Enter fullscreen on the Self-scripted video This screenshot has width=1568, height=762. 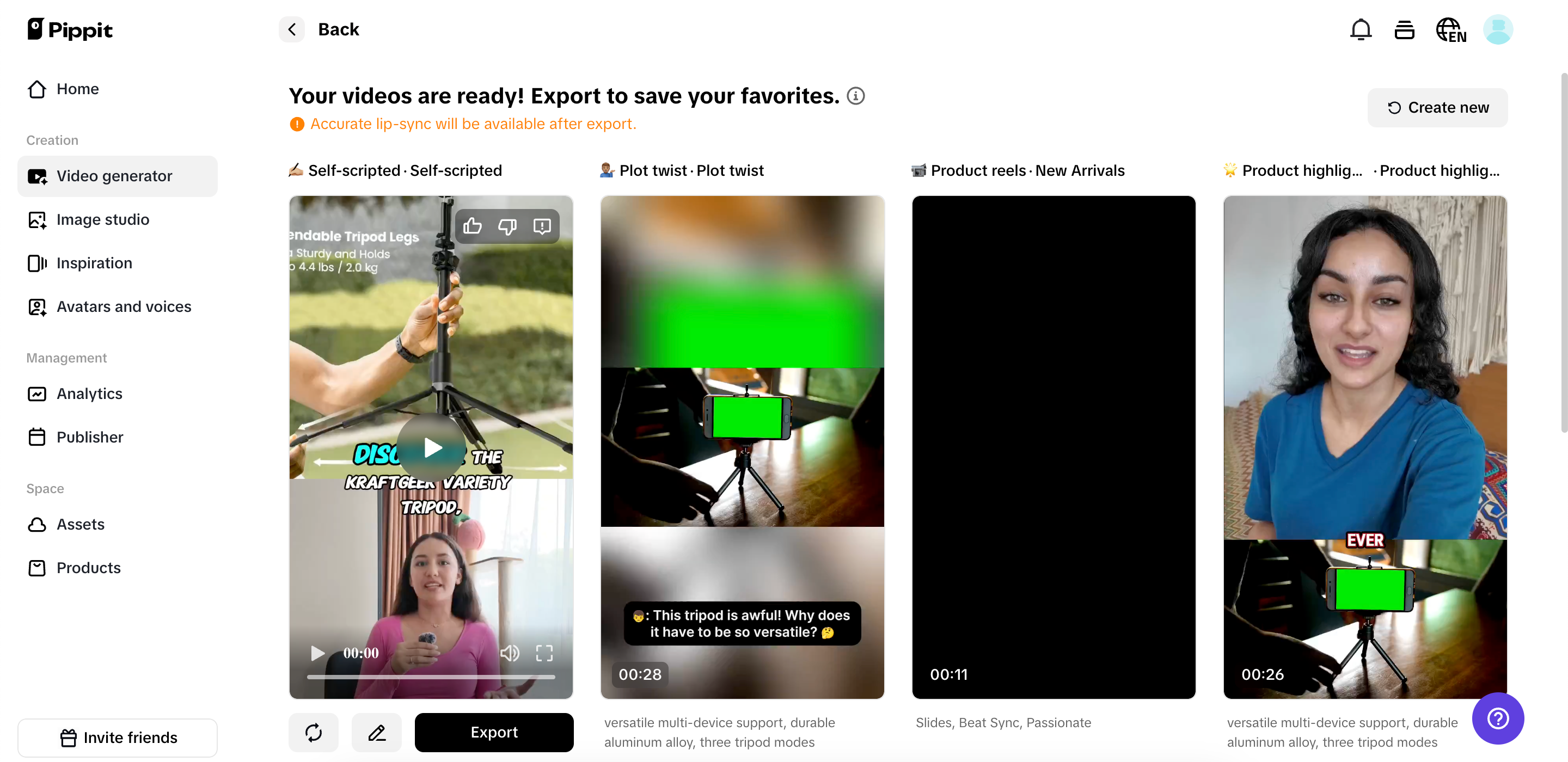point(544,653)
